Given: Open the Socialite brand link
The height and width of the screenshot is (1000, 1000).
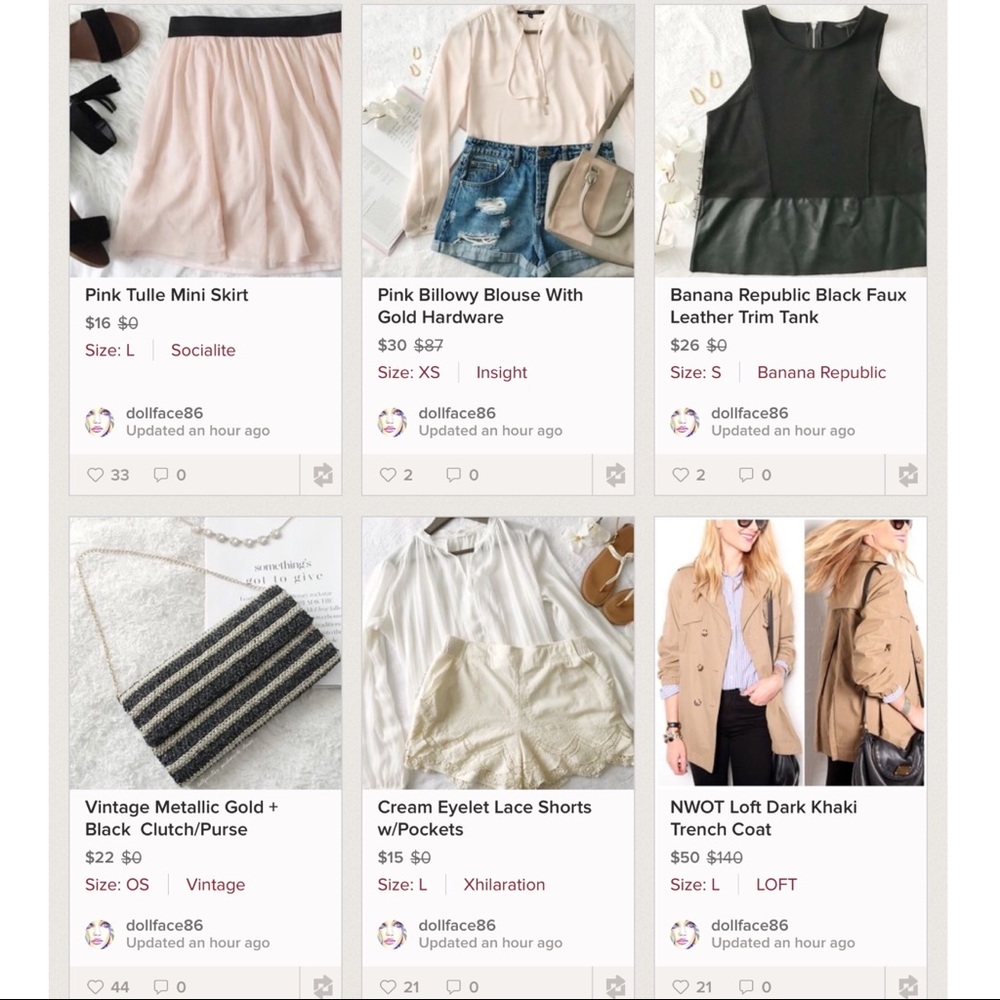Looking at the screenshot, I should click(203, 350).
